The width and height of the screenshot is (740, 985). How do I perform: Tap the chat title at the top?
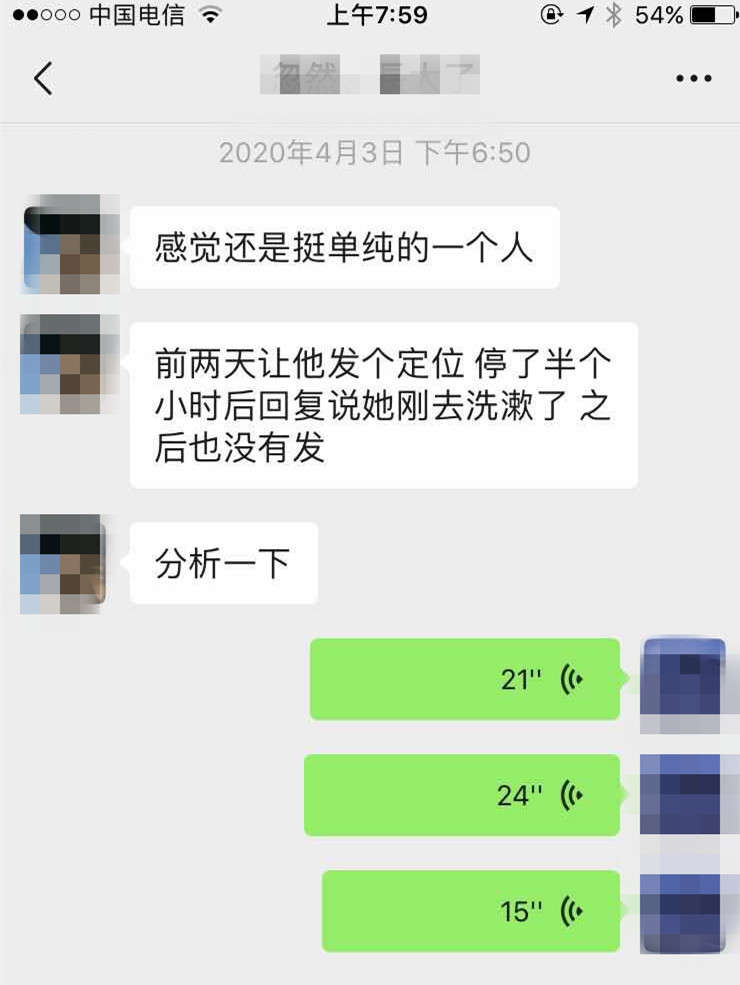point(370,77)
